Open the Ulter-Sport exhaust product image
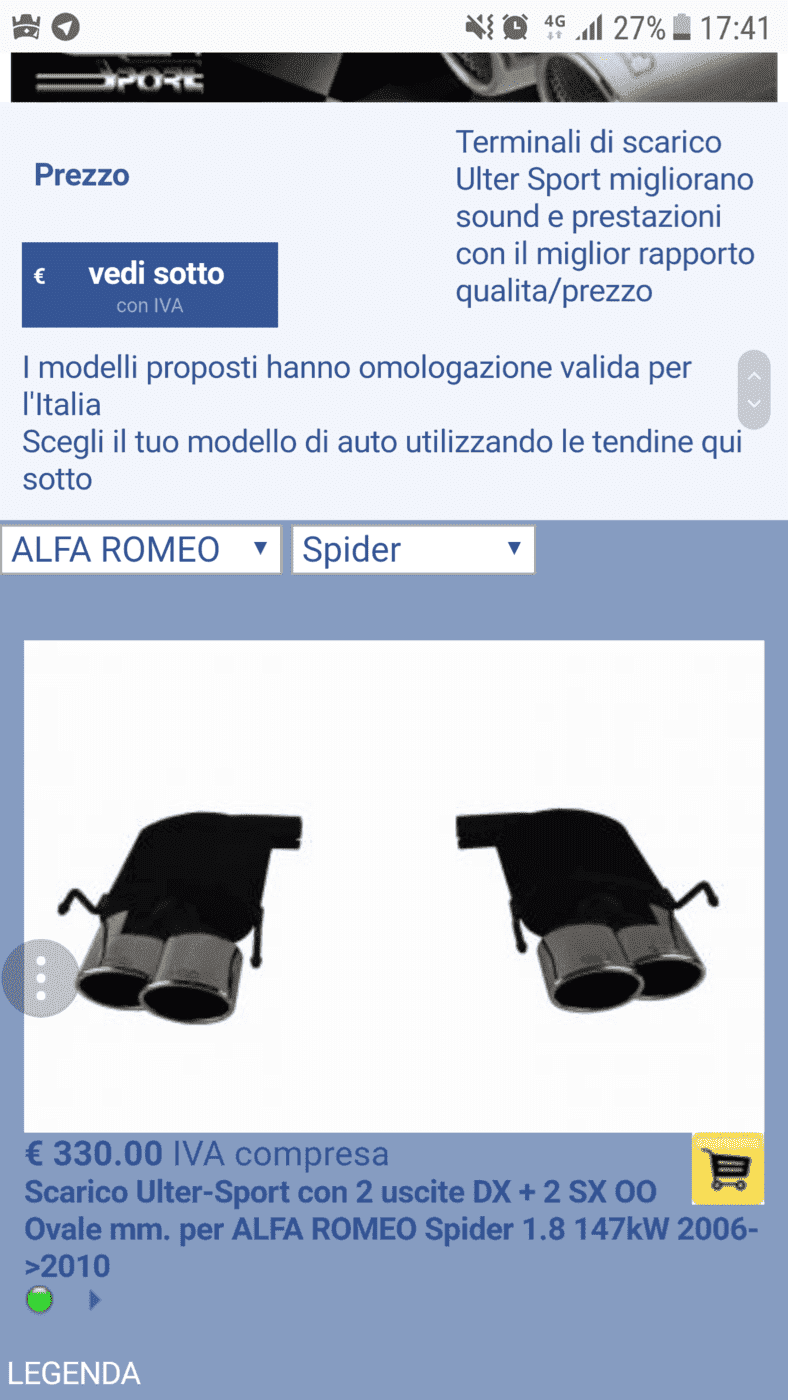The image size is (788, 1400). point(394,886)
